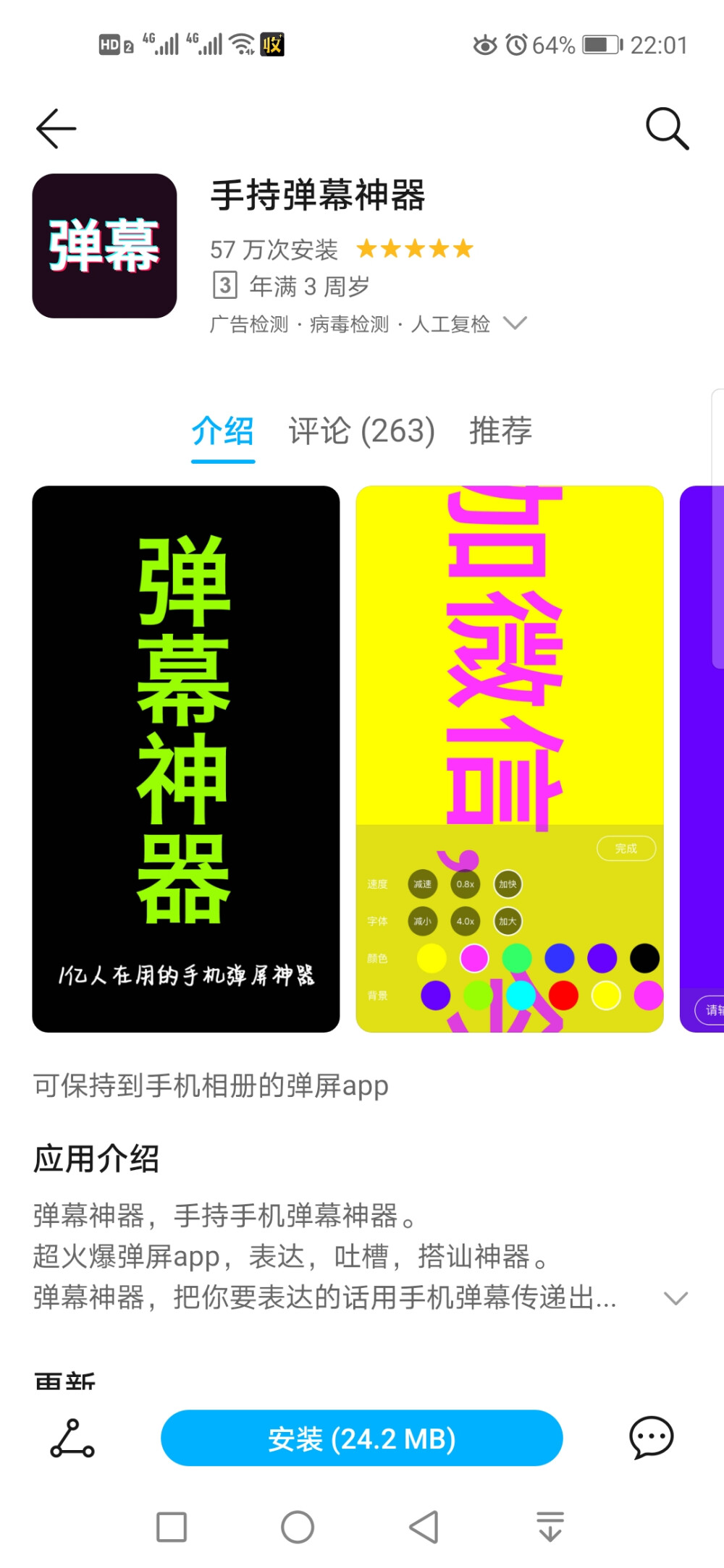The width and height of the screenshot is (724, 1568).
Task: Go back using the top-left arrow
Action: click(56, 129)
